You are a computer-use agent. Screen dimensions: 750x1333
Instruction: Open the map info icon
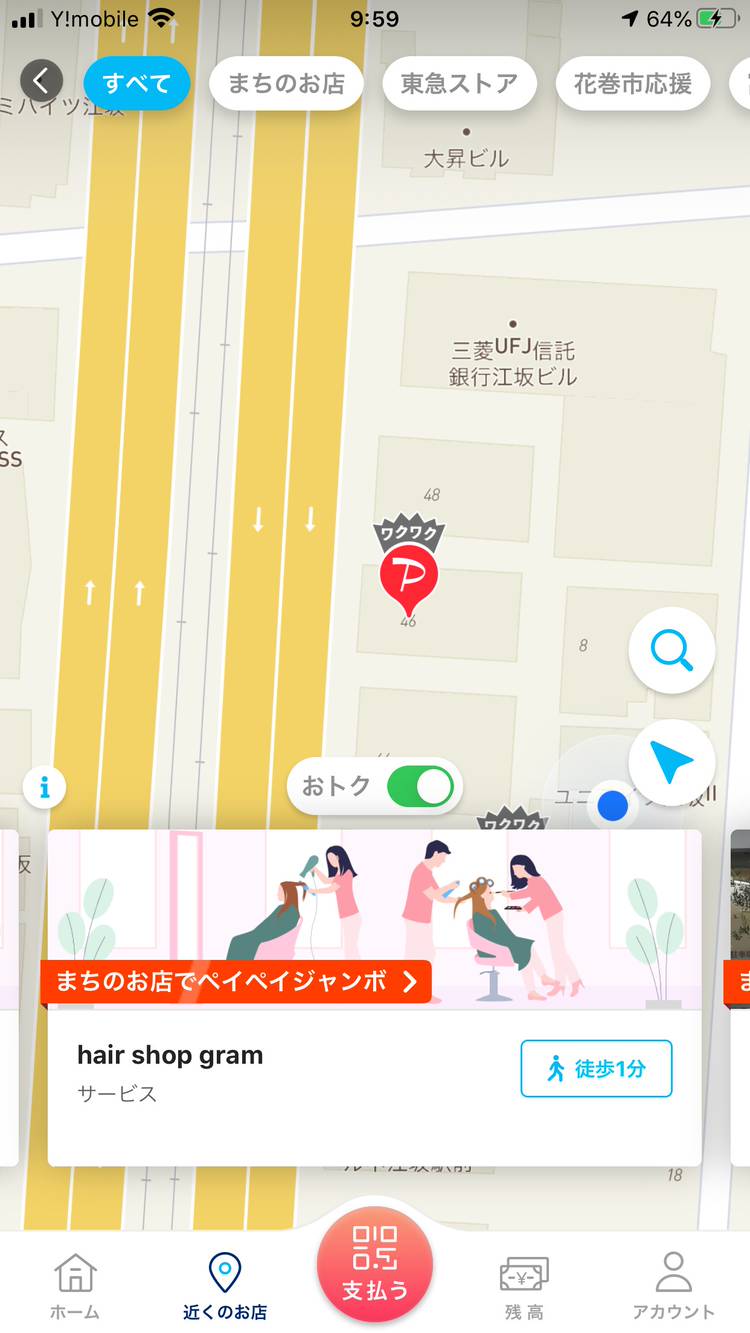point(44,788)
